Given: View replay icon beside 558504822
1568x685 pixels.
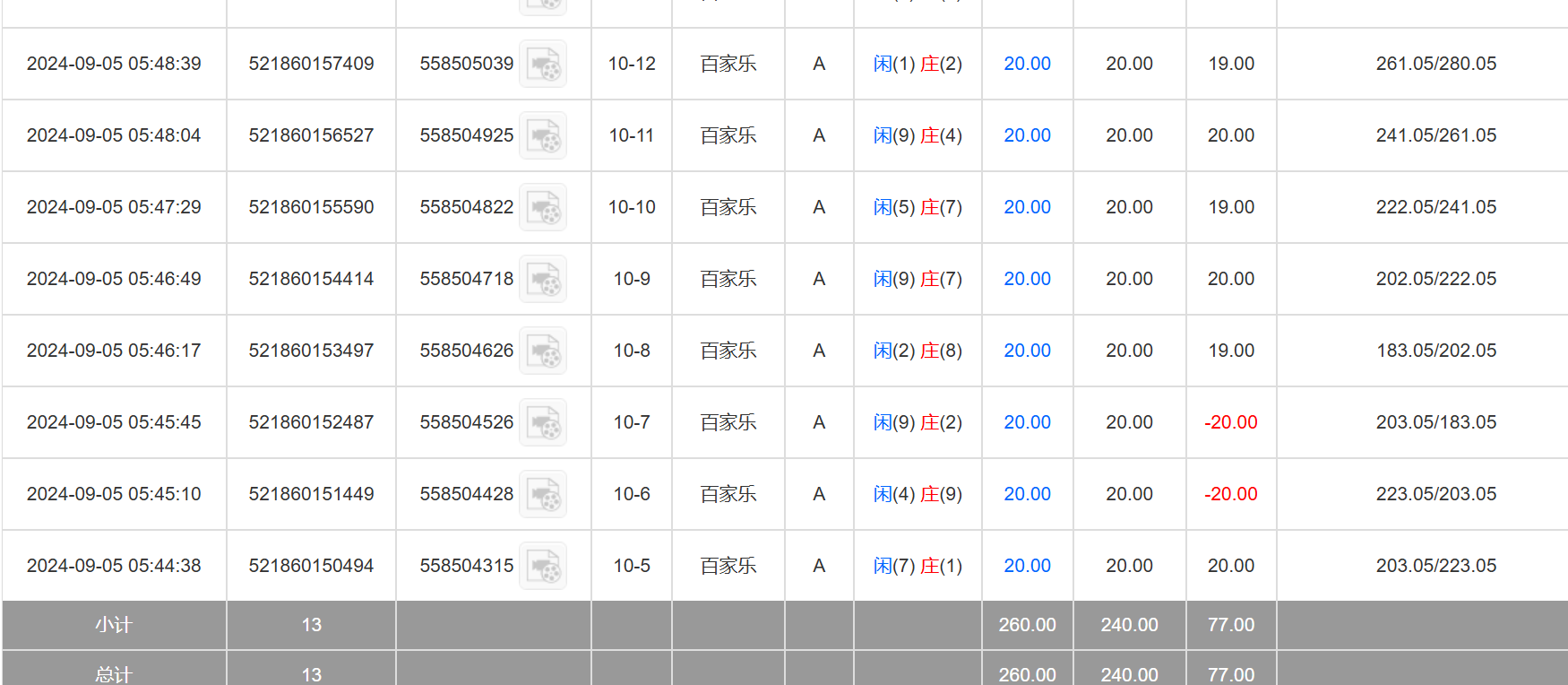Looking at the screenshot, I should pos(543,207).
